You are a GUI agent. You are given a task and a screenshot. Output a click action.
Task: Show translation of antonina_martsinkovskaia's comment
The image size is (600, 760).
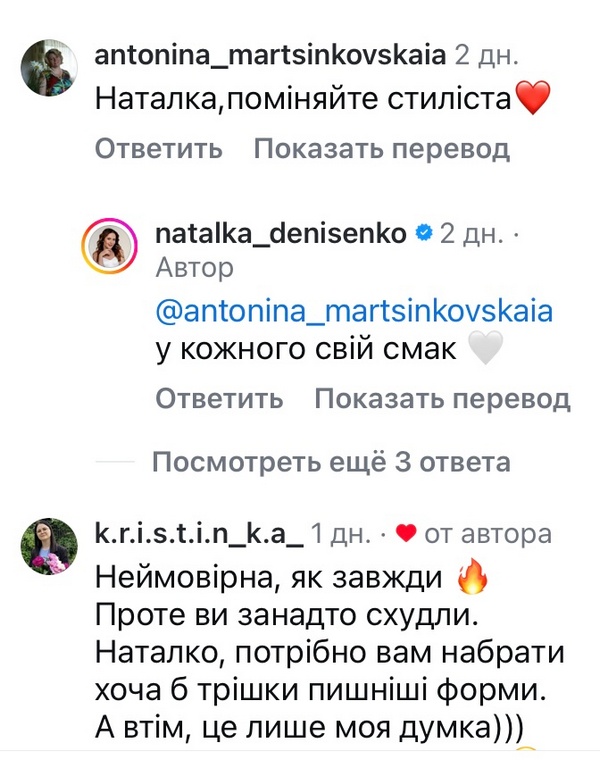click(x=381, y=150)
